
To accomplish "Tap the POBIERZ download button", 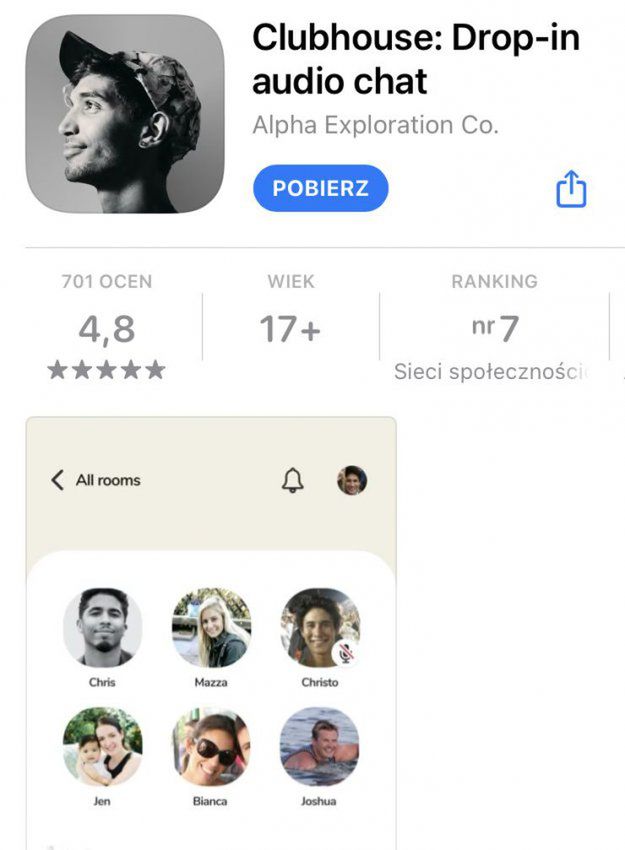I will [320, 188].
